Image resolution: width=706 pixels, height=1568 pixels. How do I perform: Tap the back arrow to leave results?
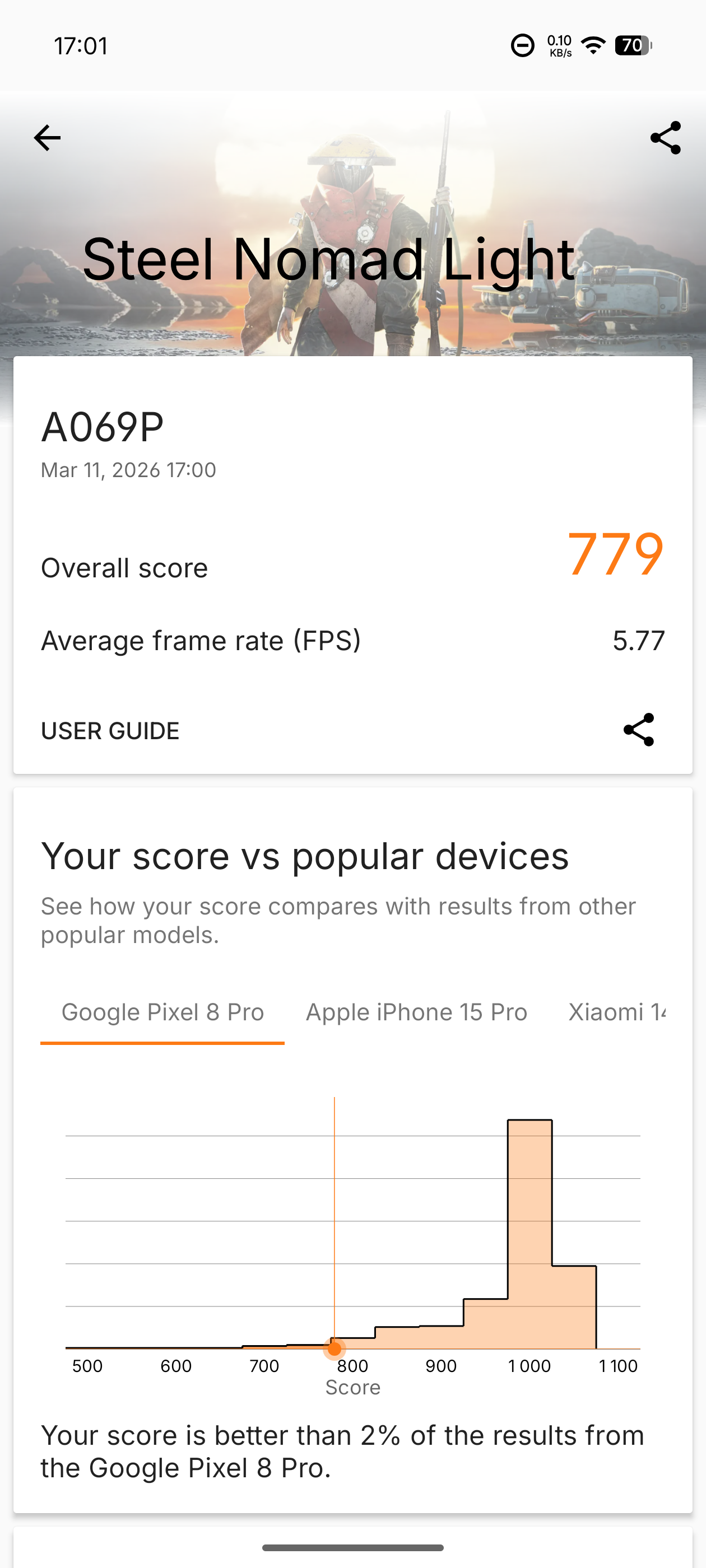pos(47,138)
